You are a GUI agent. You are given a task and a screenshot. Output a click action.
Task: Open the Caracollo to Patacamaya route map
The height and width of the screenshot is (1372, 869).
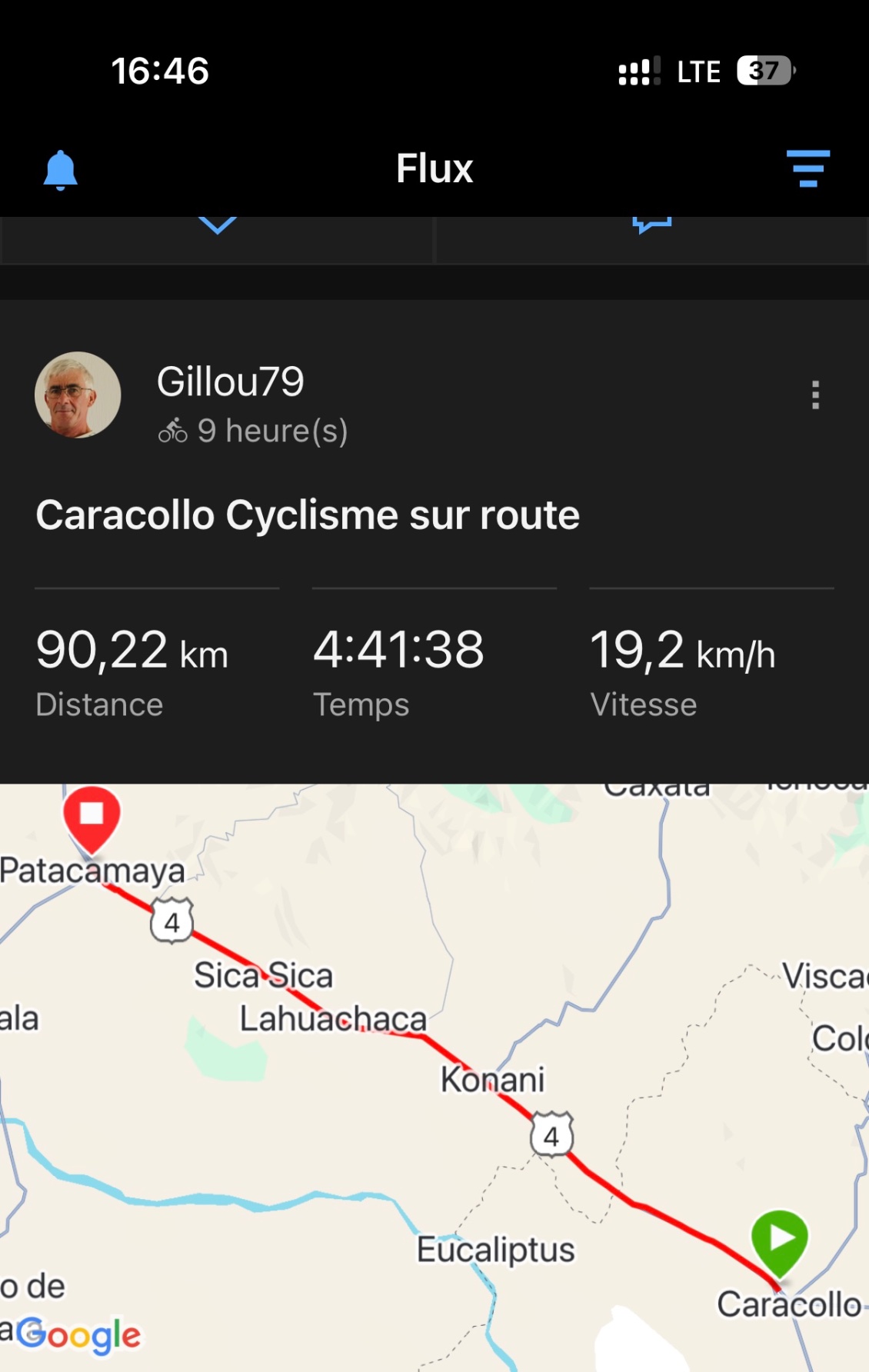(434, 1077)
